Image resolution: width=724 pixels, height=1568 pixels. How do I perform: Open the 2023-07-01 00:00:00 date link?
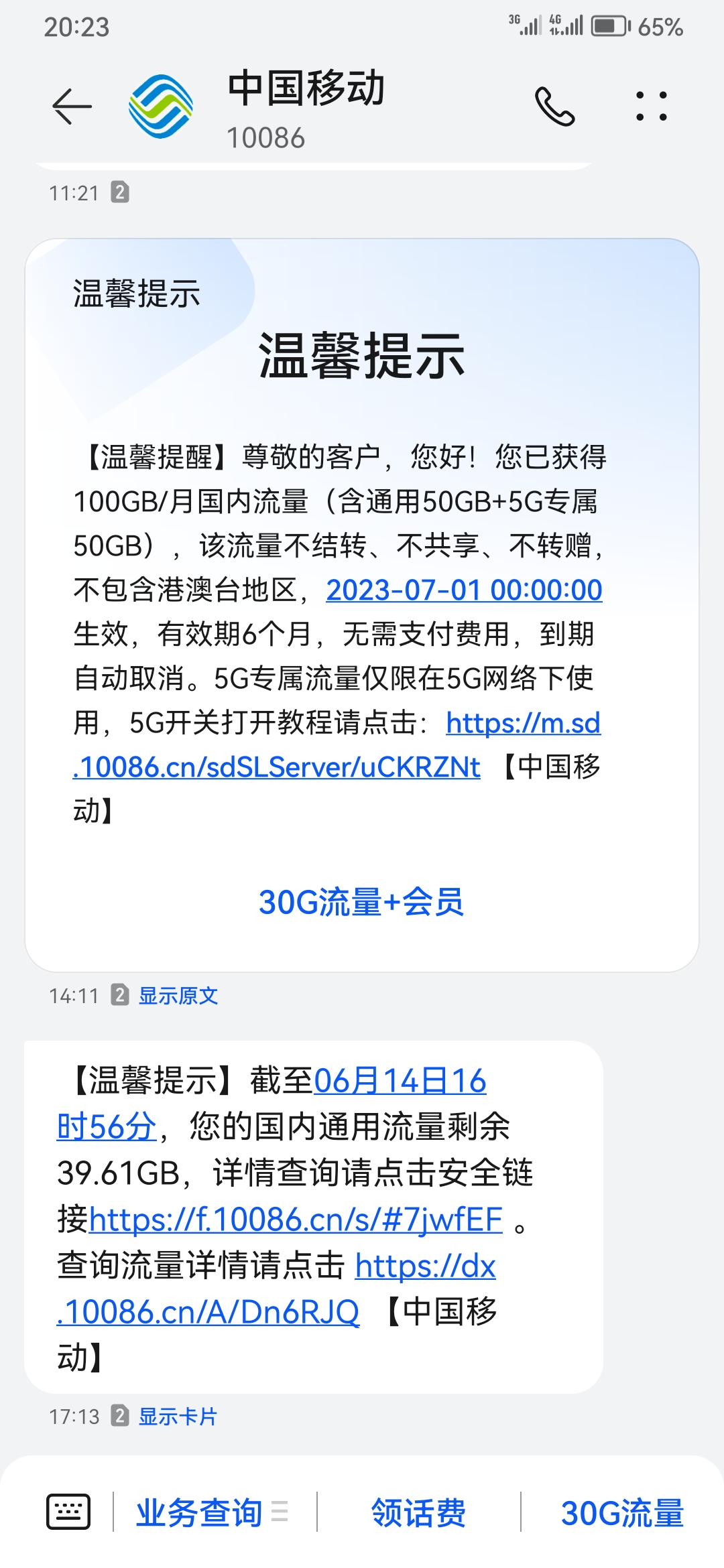pyautogui.click(x=464, y=590)
